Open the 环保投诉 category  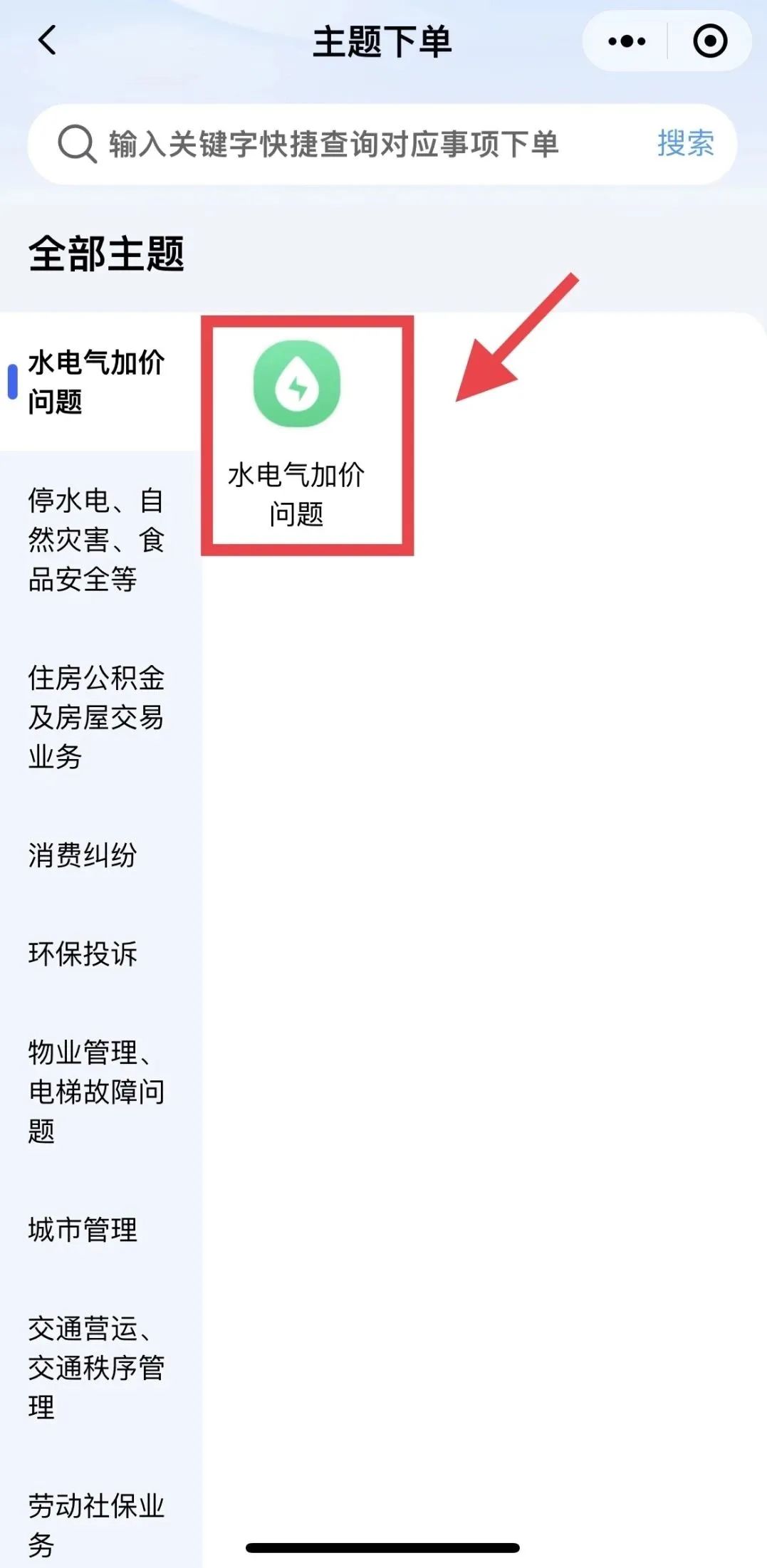83,953
